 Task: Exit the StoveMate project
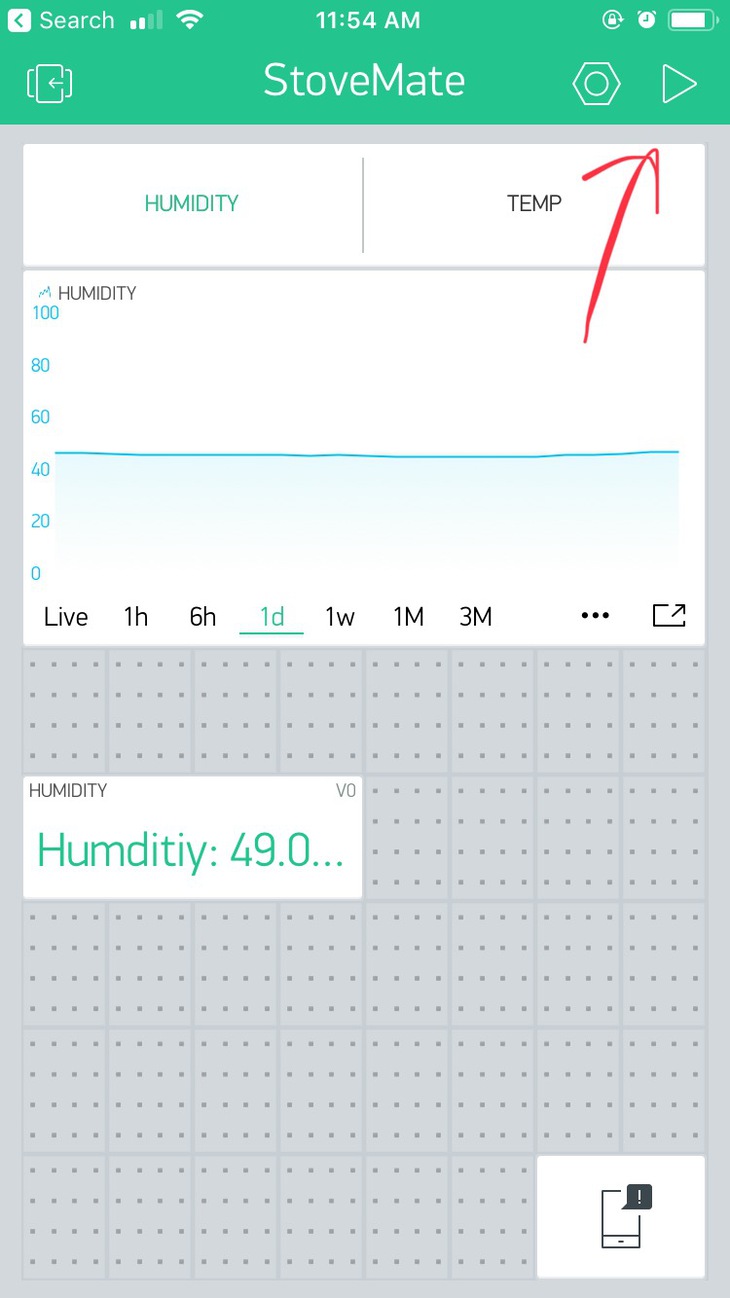50,83
